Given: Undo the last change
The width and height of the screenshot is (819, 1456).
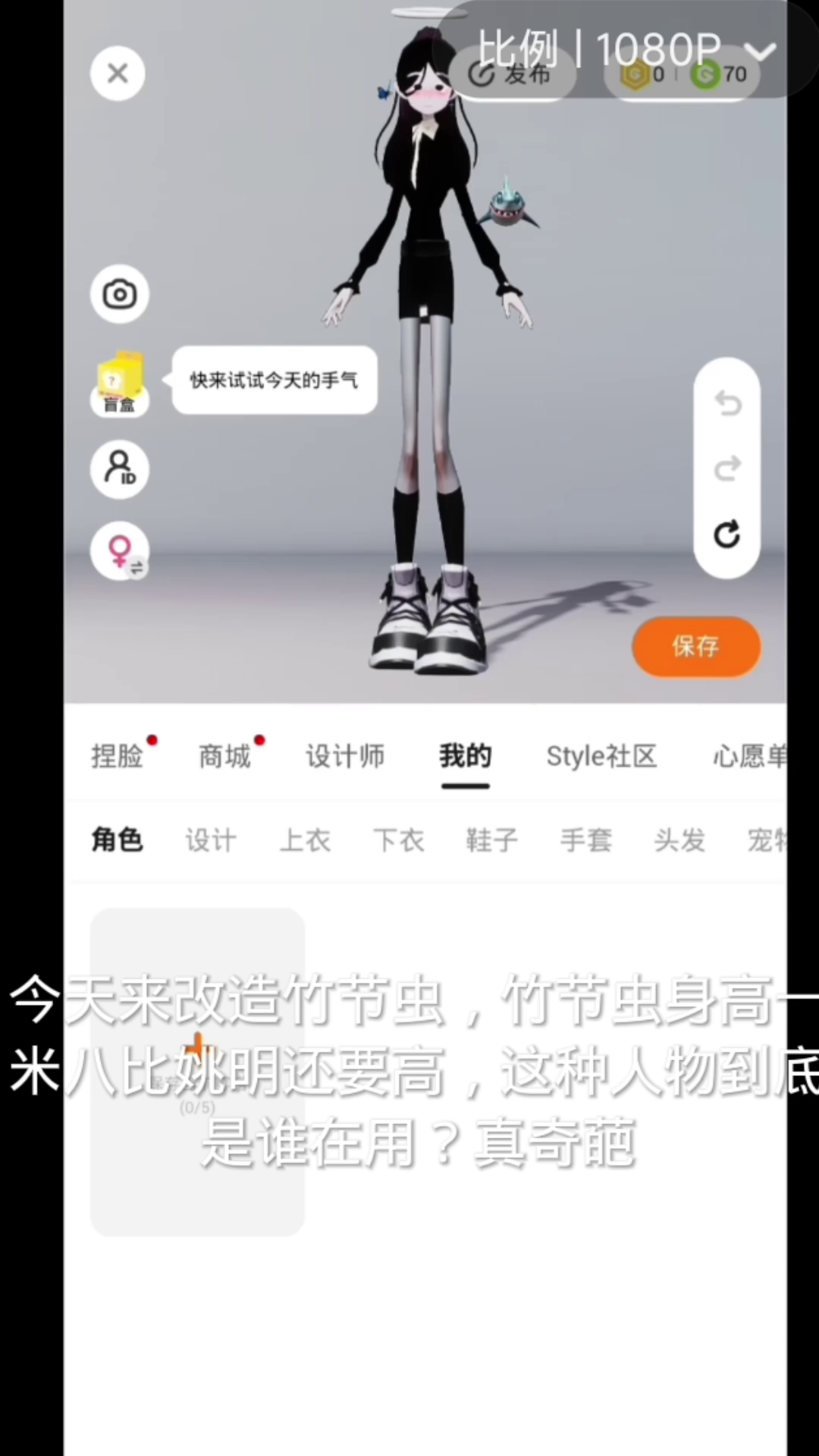Looking at the screenshot, I should coord(727,403).
